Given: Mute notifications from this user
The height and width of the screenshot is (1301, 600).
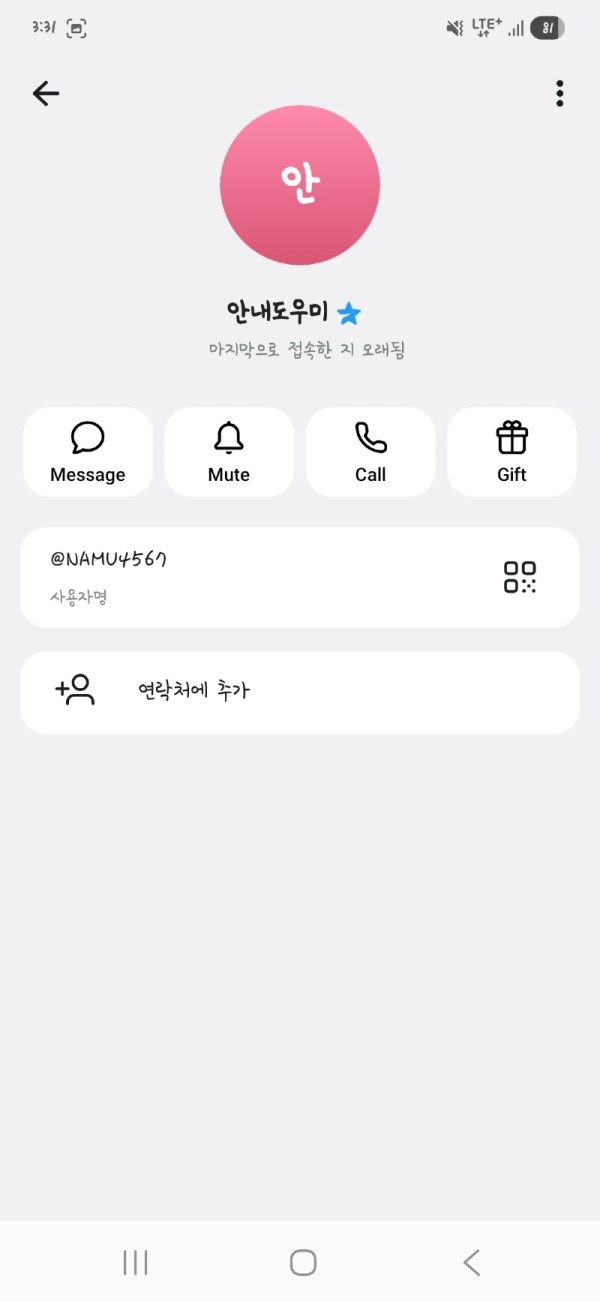Looking at the screenshot, I should pyautogui.click(x=229, y=452).
